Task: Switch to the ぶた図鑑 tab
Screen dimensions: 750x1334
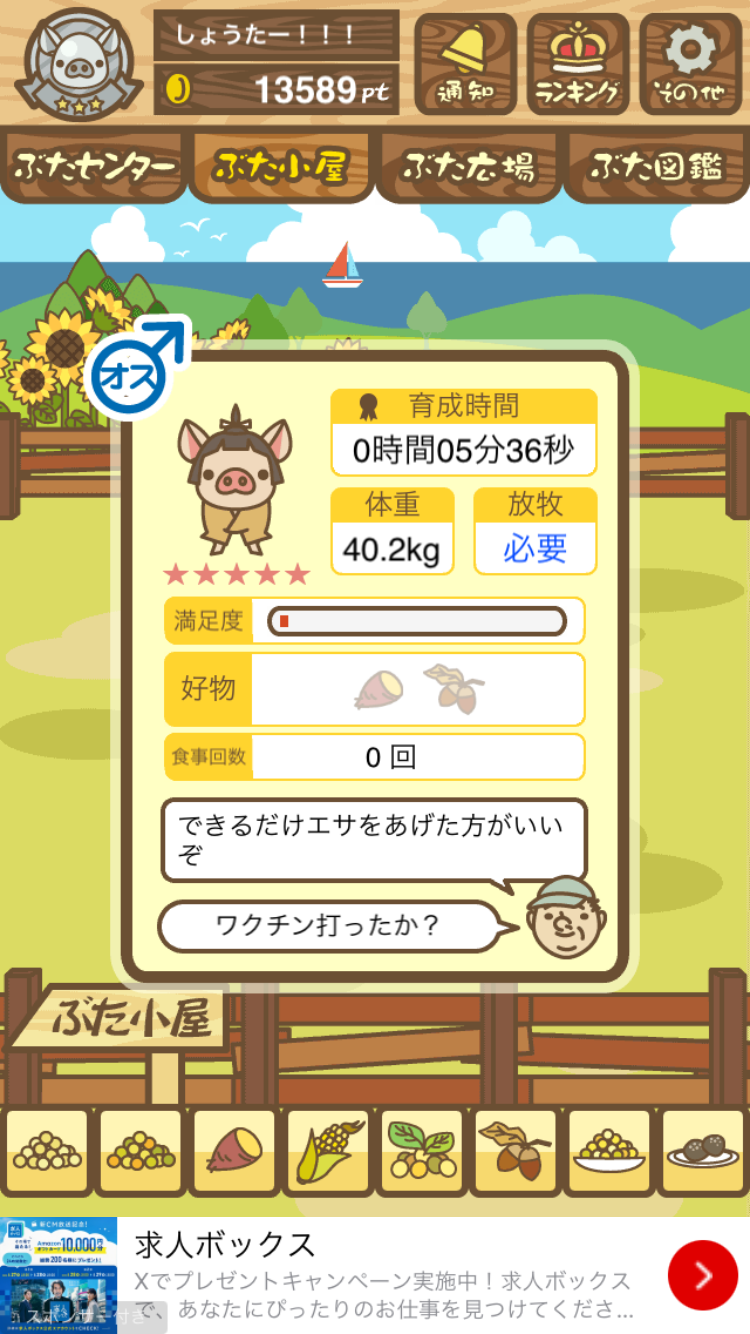Action: (657, 168)
